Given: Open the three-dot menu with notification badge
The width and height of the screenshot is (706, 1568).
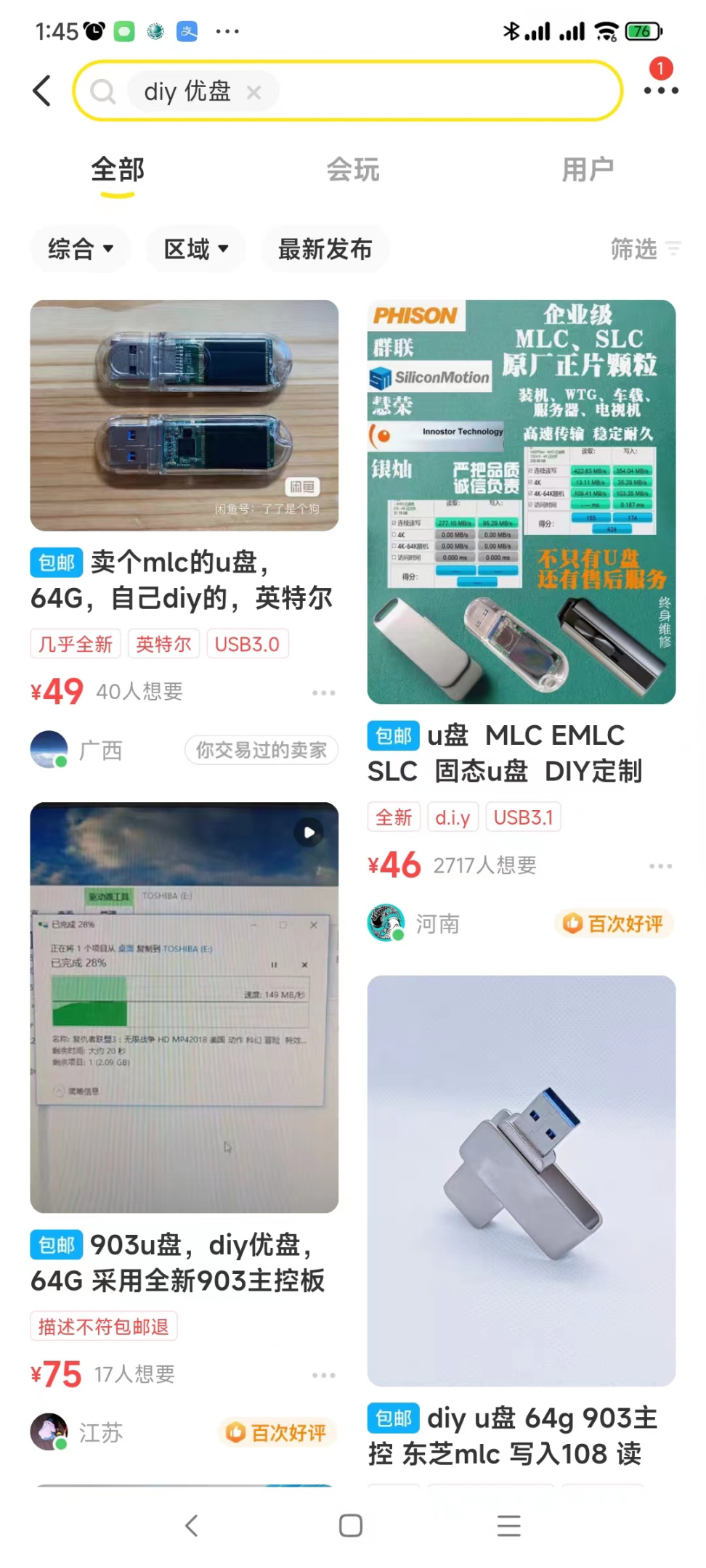Looking at the screenshot, I should click(661, 90).
